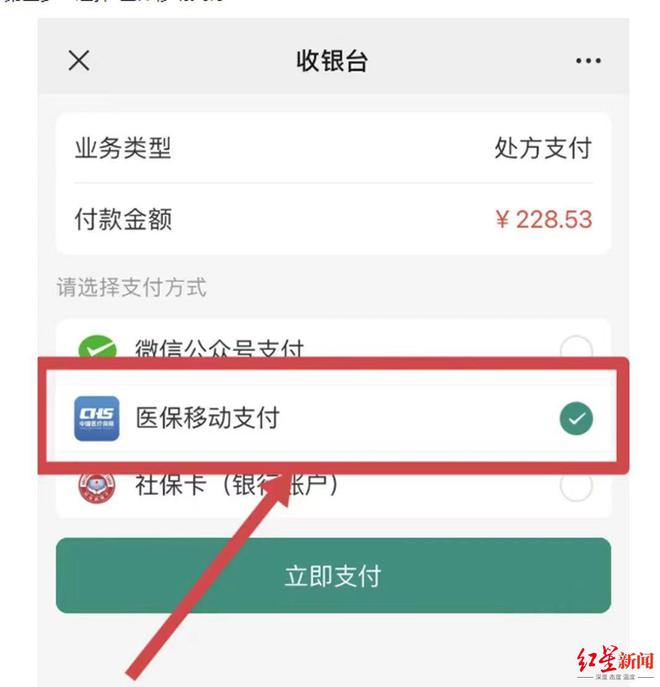660x687 pixels.
Task: Choose 医保移动支付 payment option
Action: [575, 419]
